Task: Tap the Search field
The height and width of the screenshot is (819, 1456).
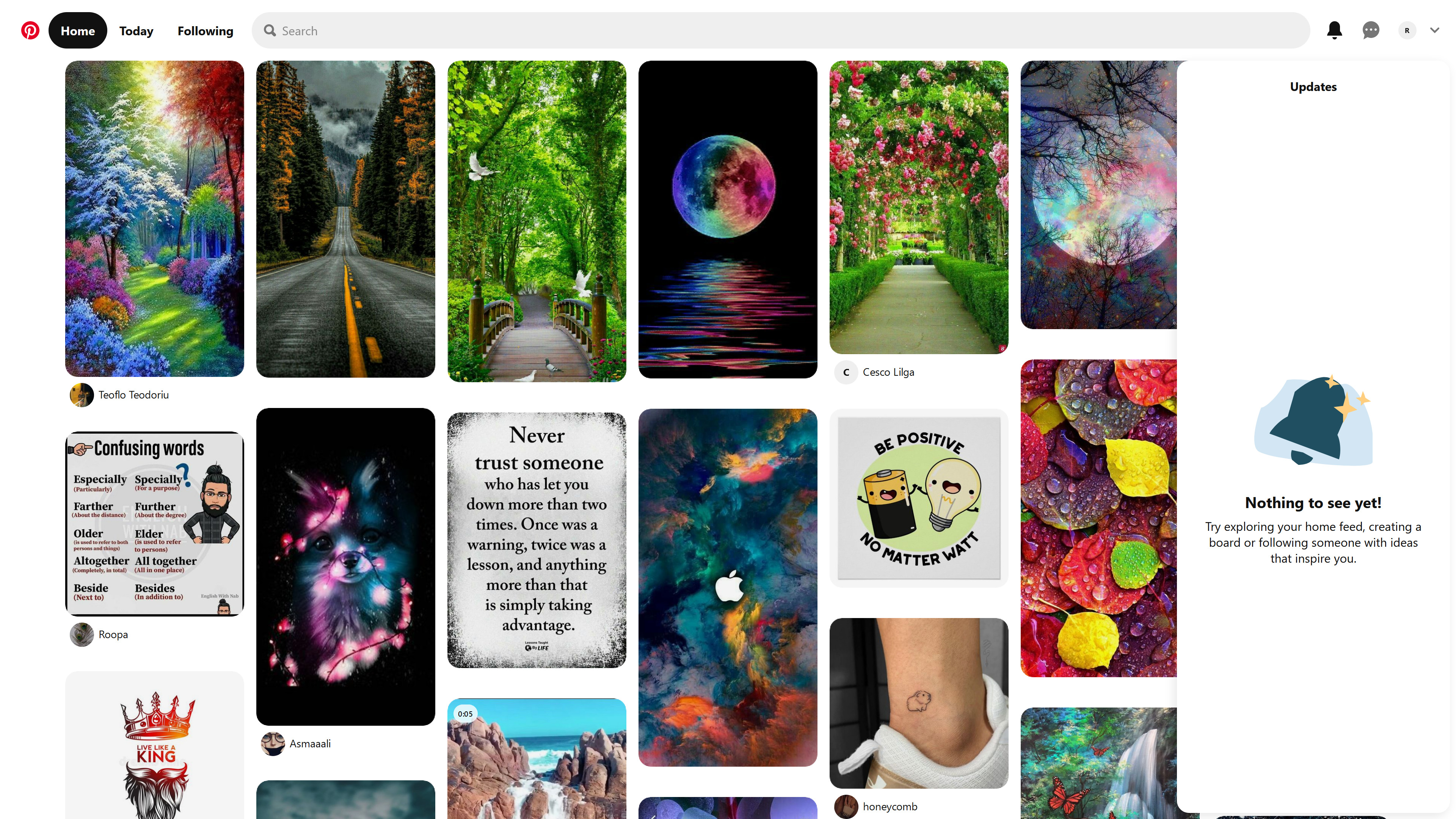Action: tap(780, 30)
